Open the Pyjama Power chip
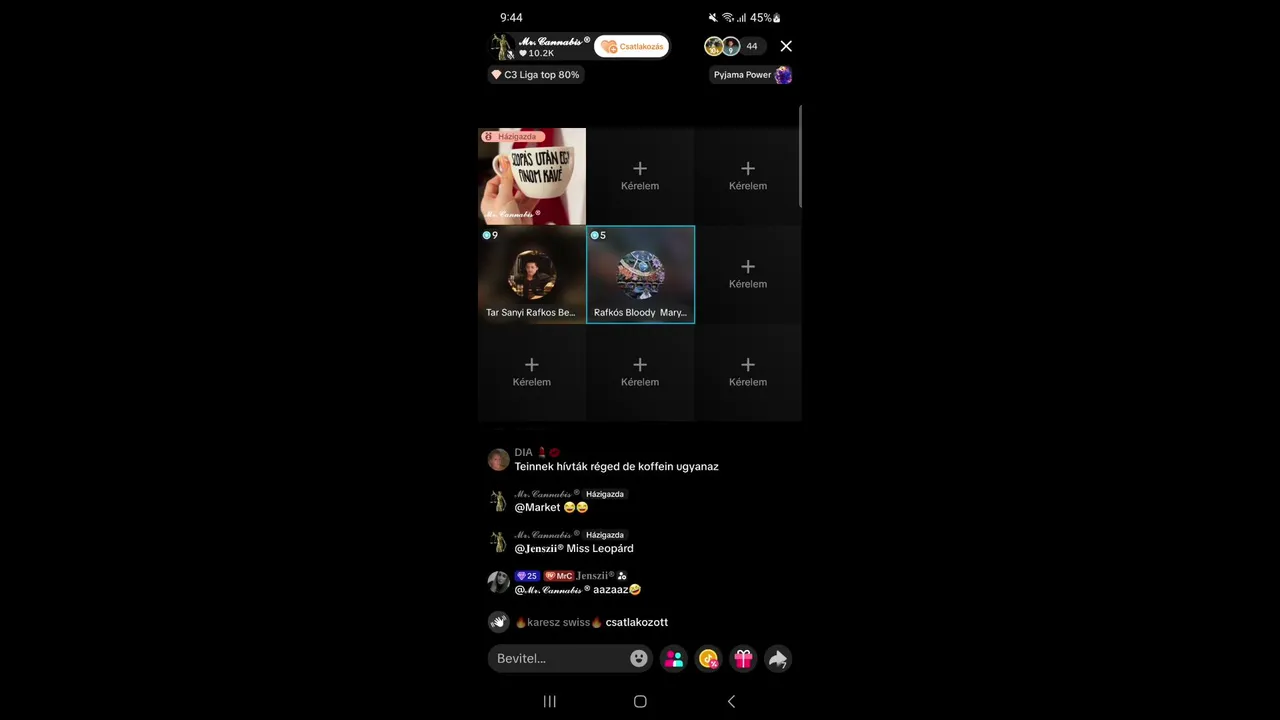This screenshot has width=1280, height=720. coord(751,75)
